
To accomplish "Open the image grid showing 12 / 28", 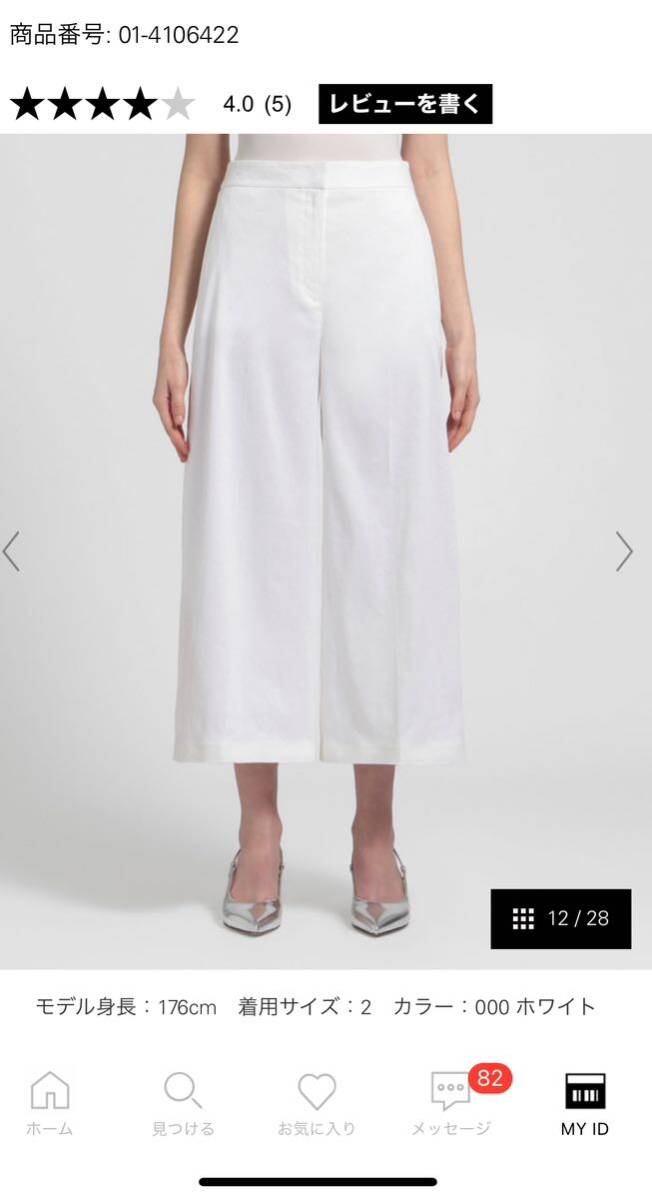I will pos(560,918).
